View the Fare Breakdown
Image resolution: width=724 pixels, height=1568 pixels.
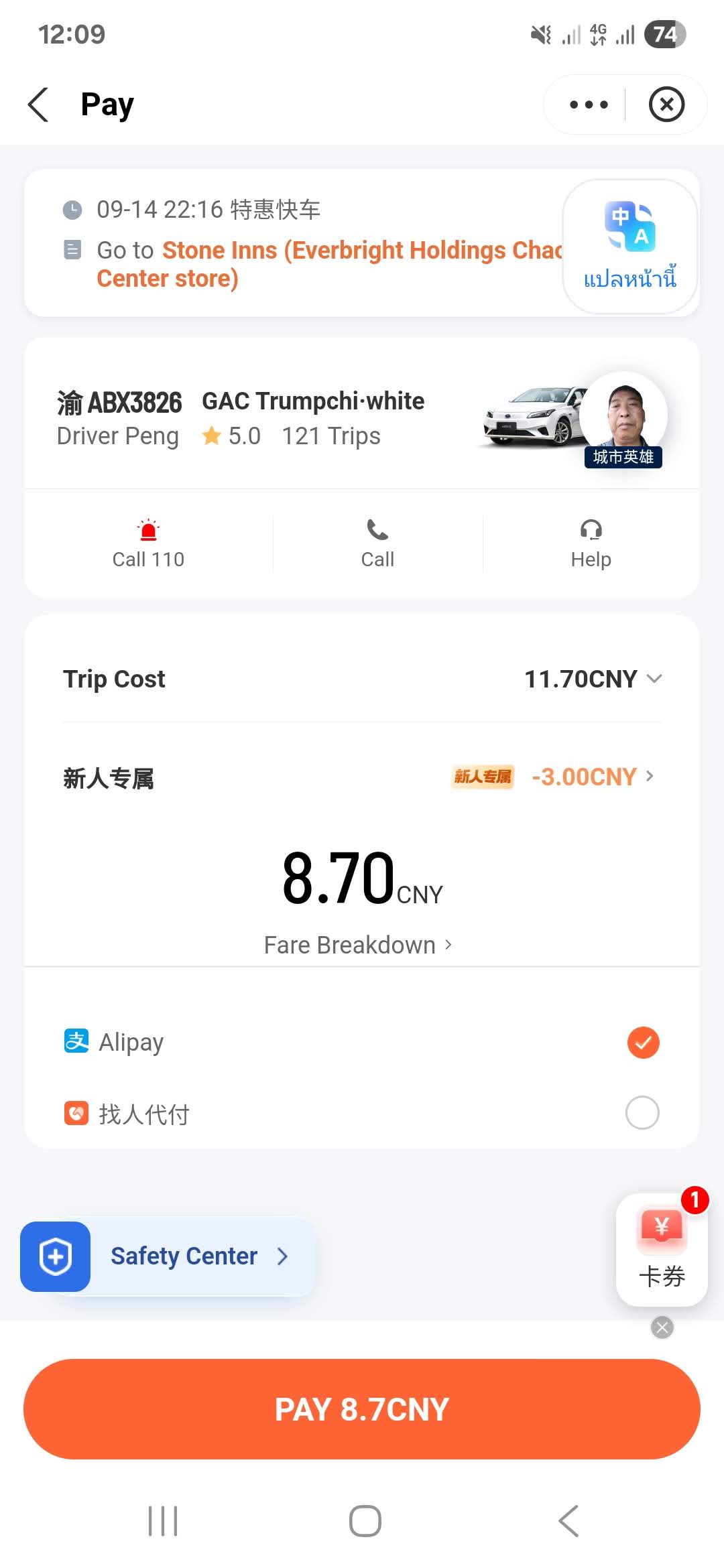[358, 945]
